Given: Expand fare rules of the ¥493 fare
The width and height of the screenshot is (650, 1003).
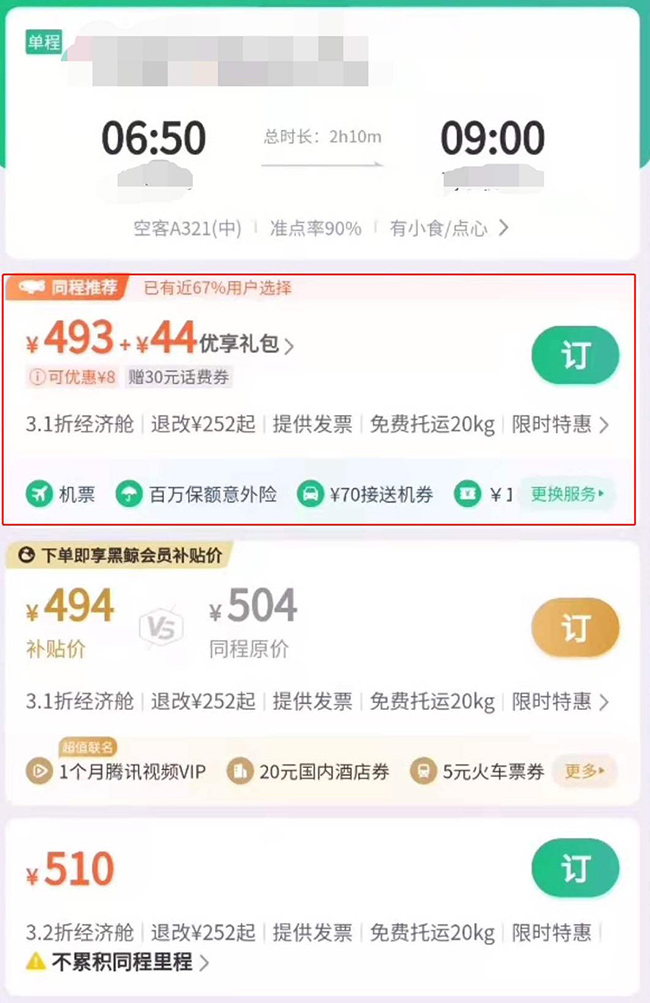Looking at the screenshot, I should tap(603, 425).
